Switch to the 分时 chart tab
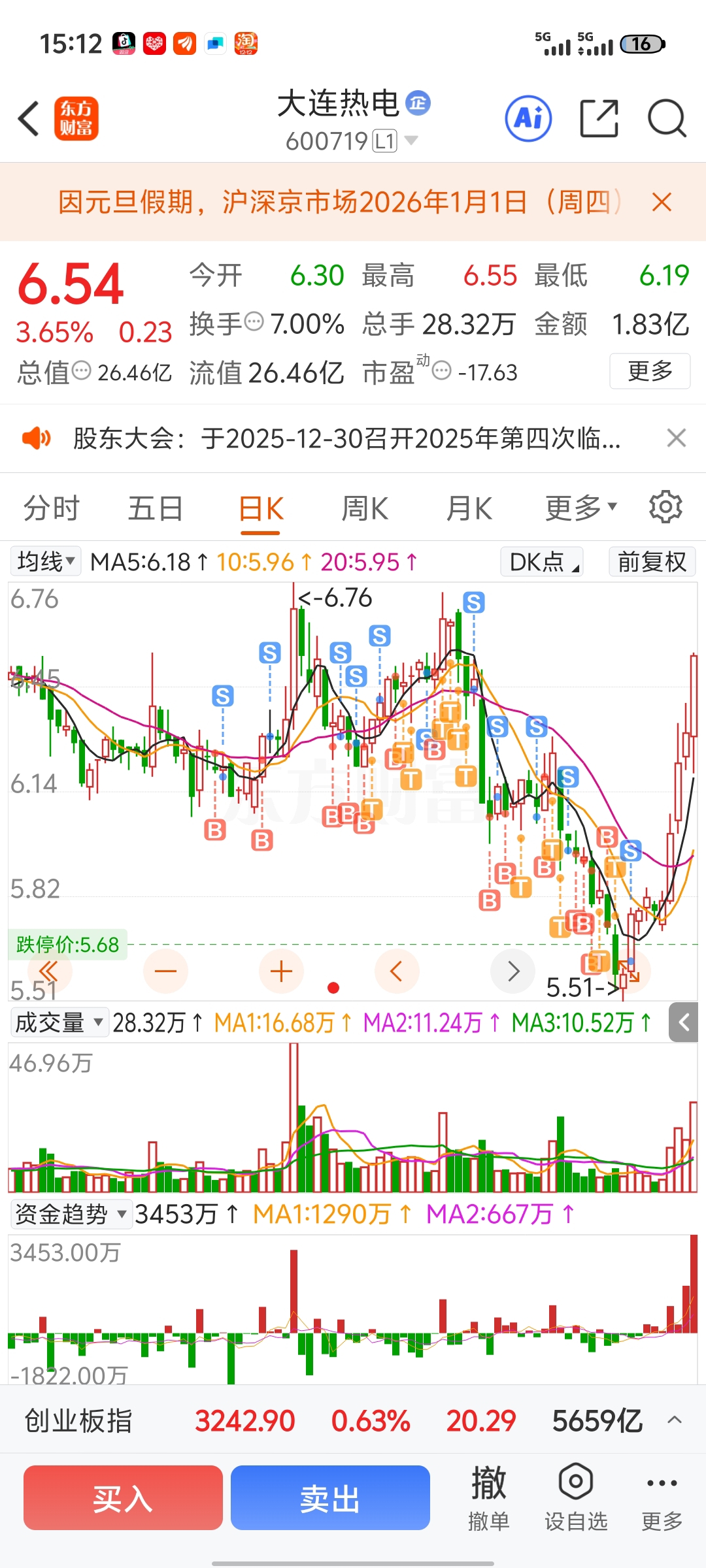This screenshot has height=1568, width=706. [x=51, y=508]
